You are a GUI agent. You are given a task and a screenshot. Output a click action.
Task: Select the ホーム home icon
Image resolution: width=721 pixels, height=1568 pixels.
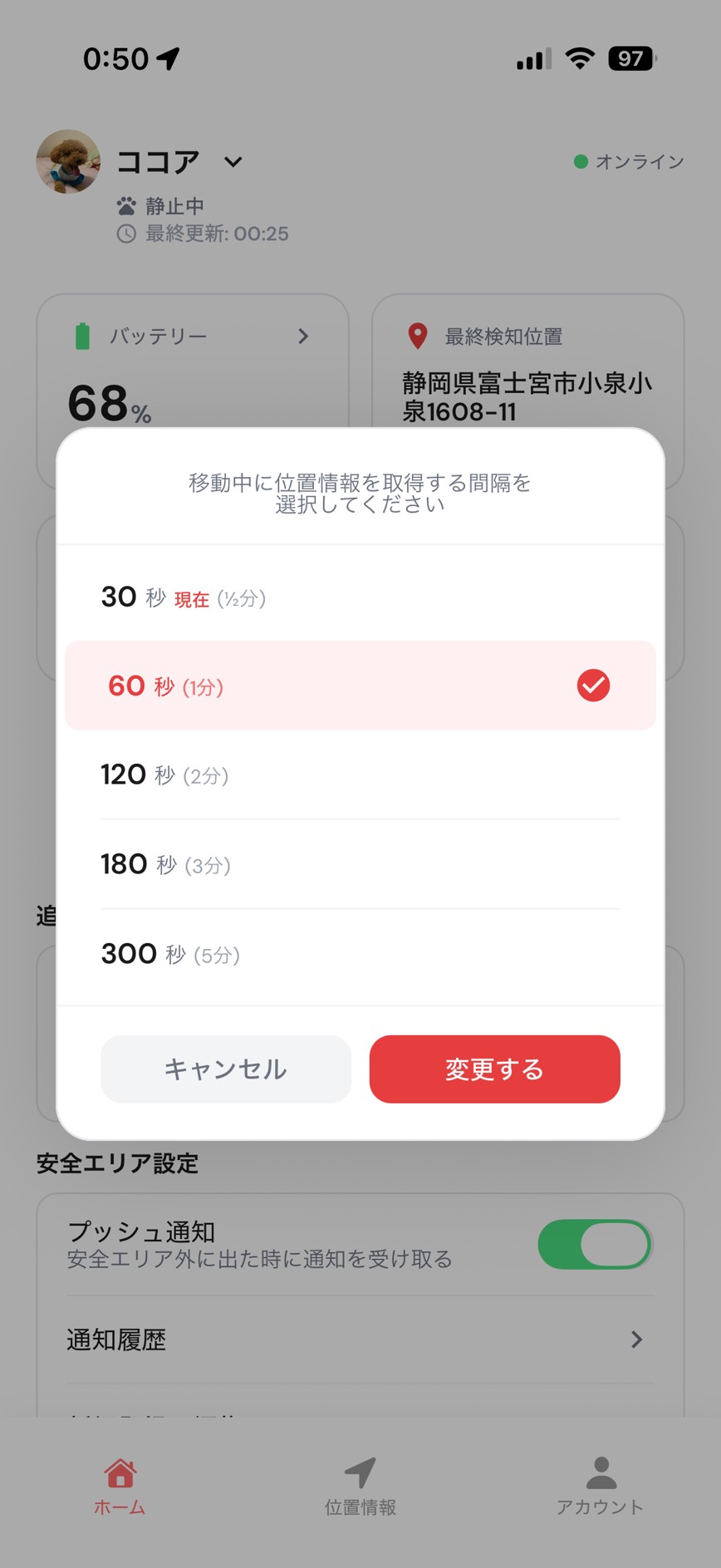[120, 1471]
